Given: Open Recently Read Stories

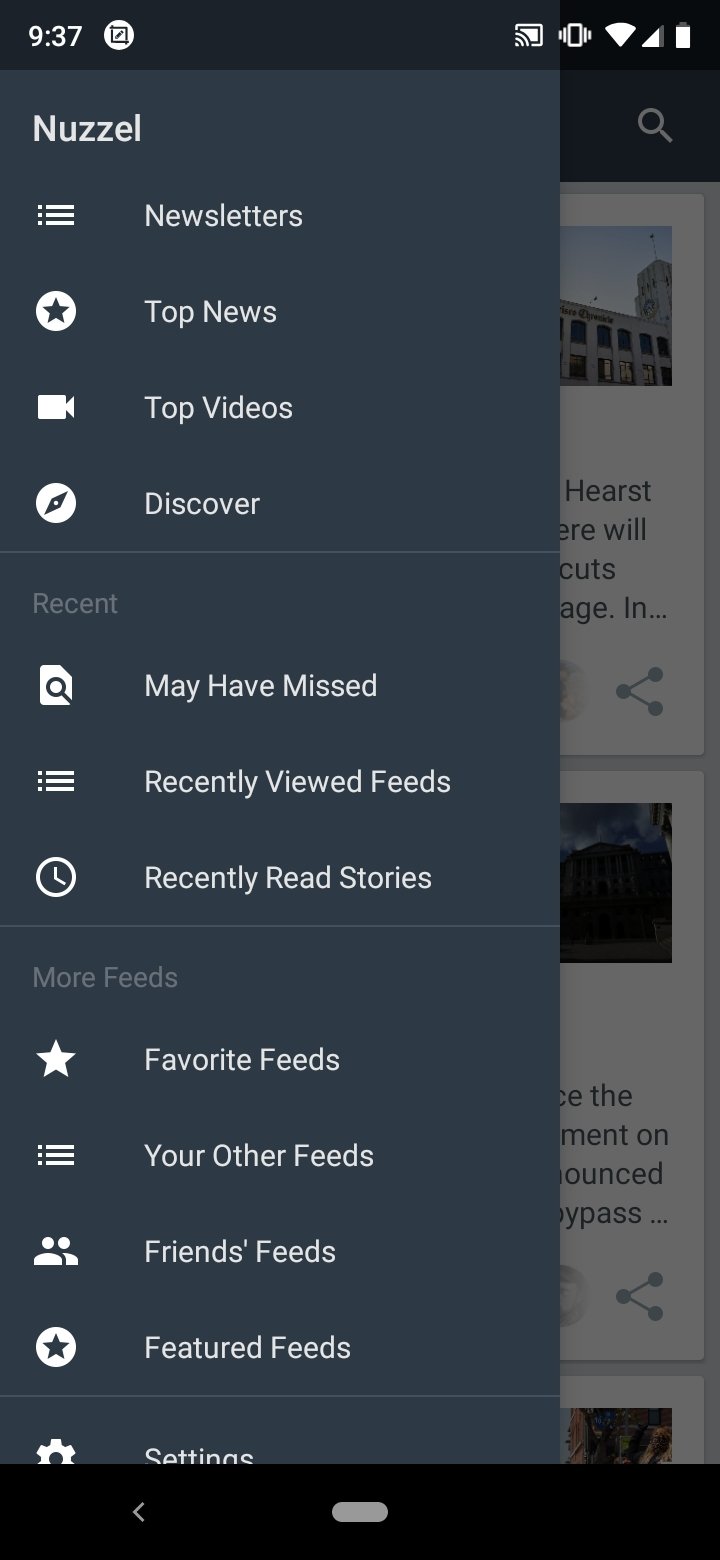Looking at the screenshot, I should 280,878.
